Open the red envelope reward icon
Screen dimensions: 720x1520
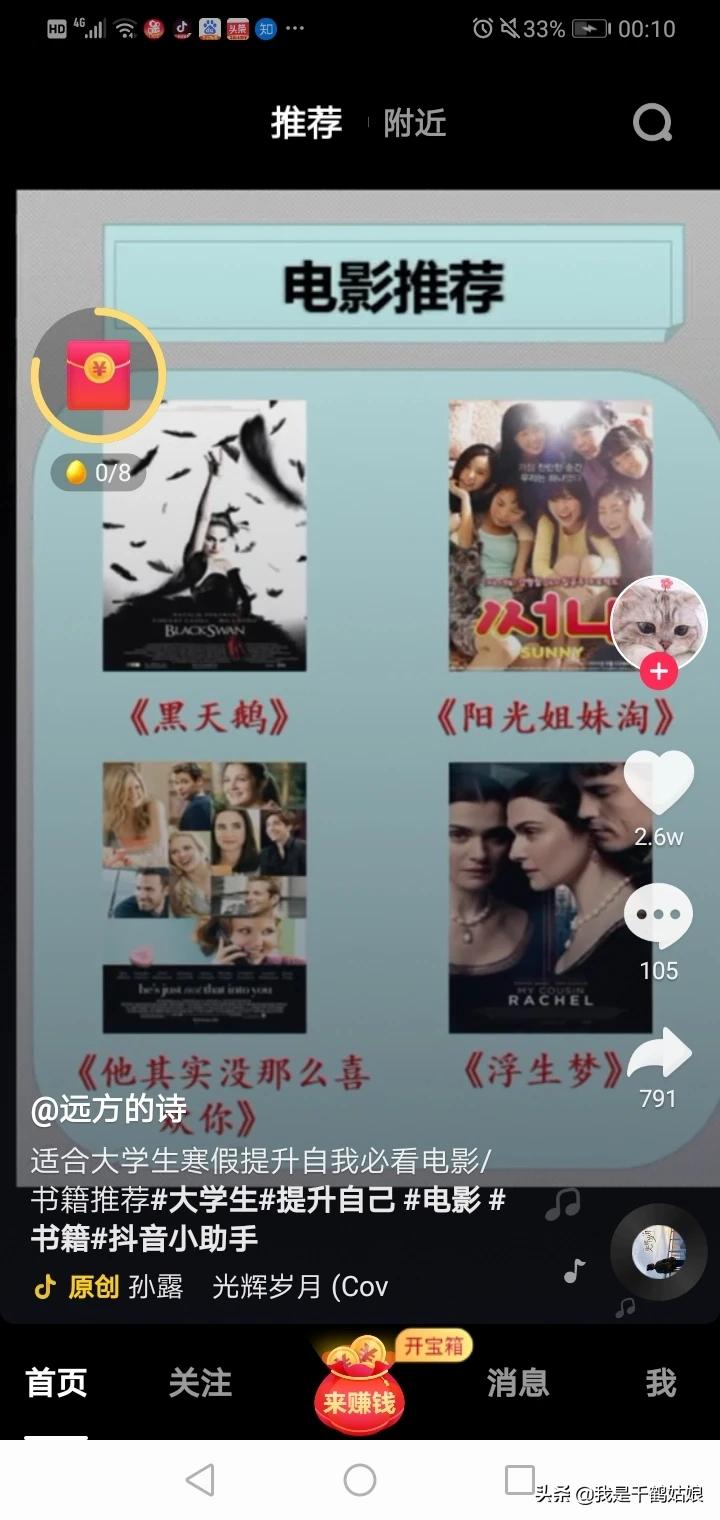pyautogui.click(x=98, y=375)
